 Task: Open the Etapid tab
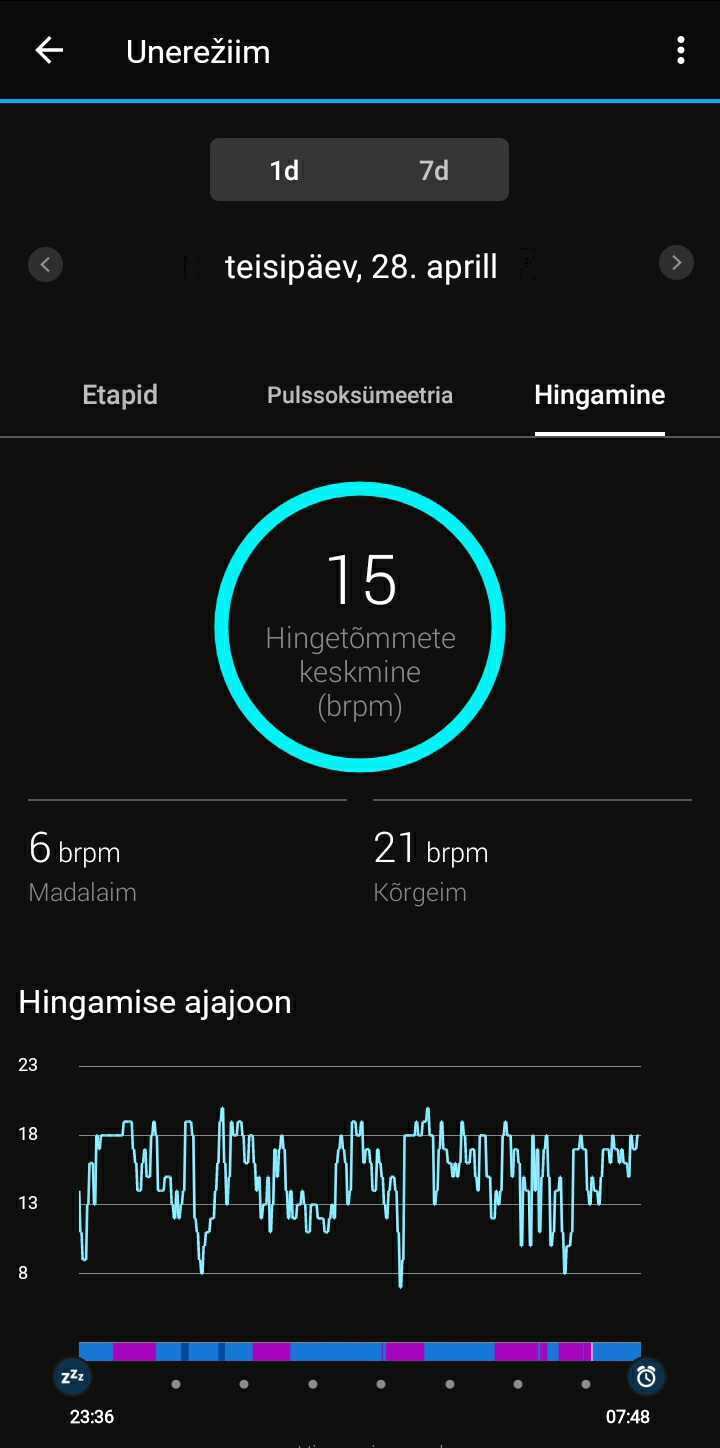[x=120, y=395]
